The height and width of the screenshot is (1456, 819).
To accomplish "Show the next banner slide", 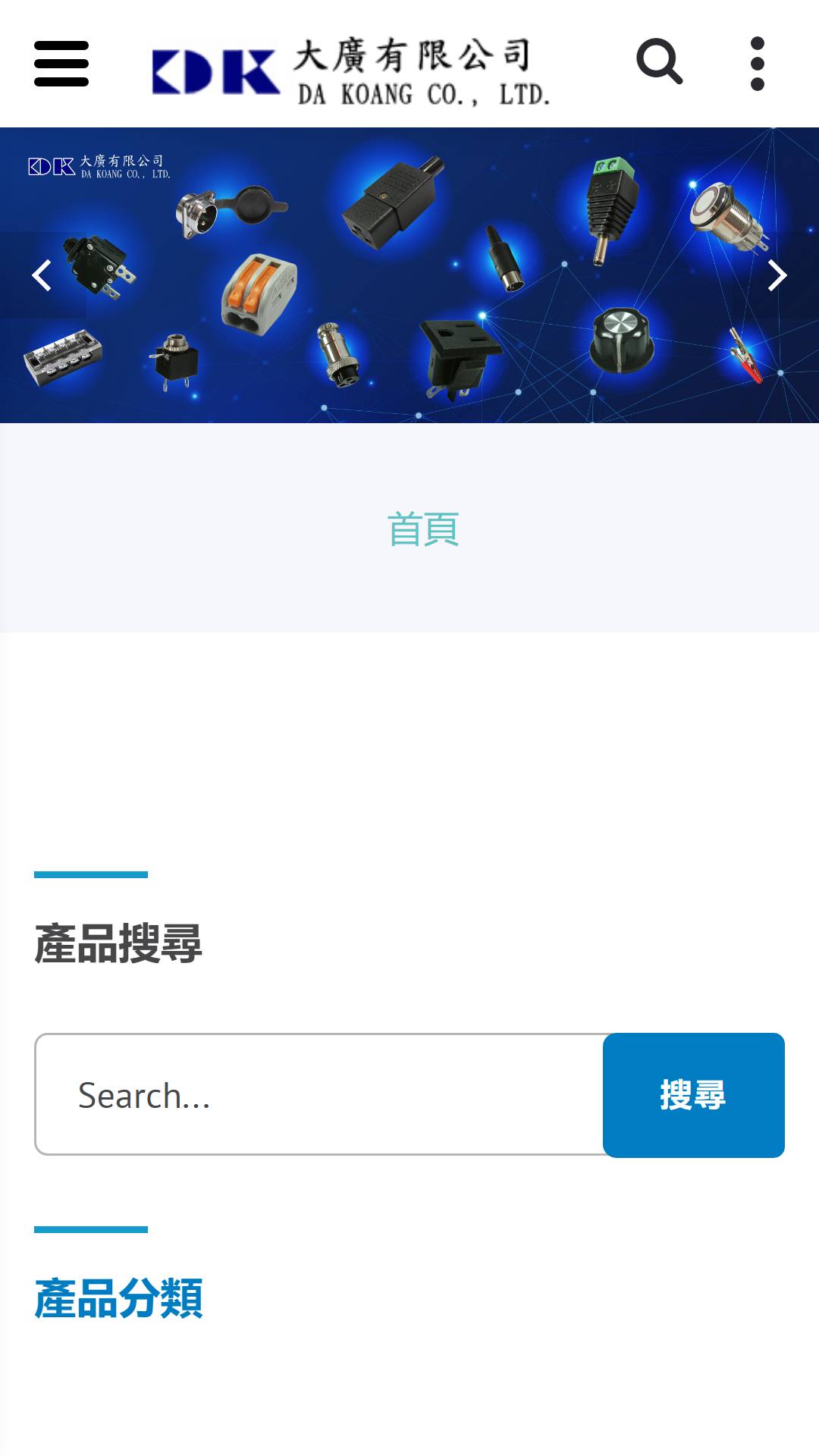I will (777, 275).
